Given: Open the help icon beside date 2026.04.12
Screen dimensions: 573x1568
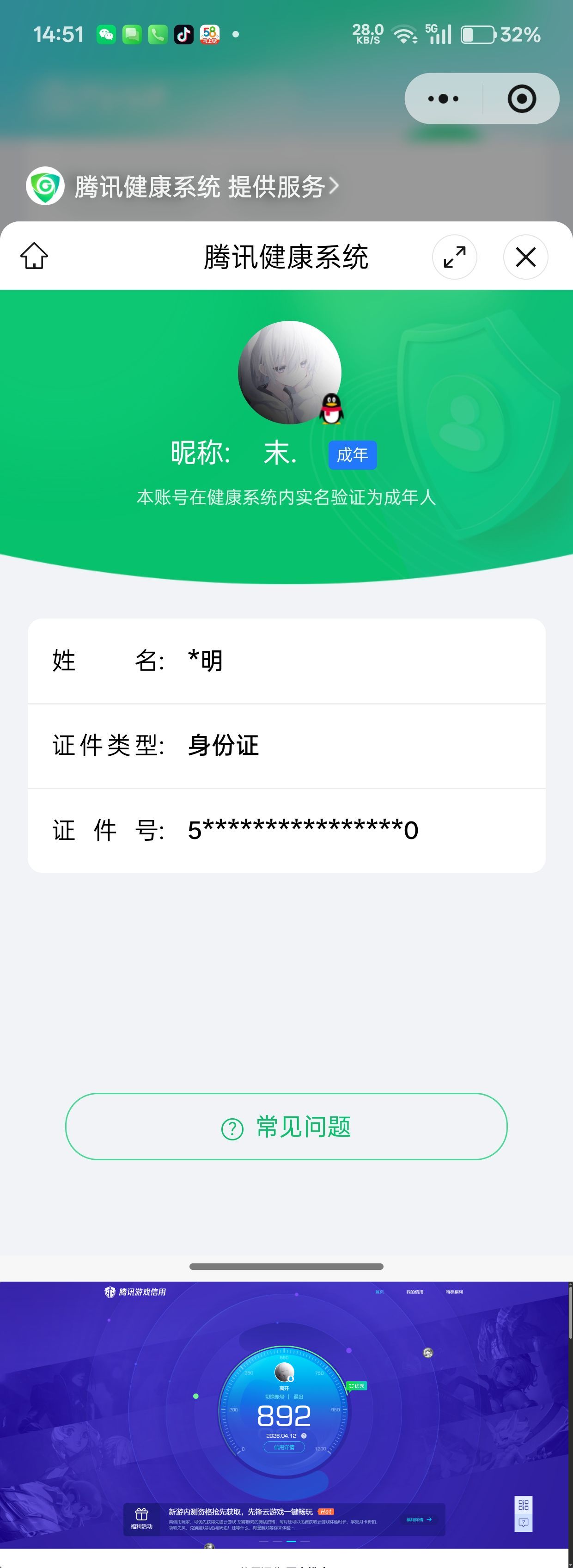Looking at the screenshot, I should (x=304, y=1436).
